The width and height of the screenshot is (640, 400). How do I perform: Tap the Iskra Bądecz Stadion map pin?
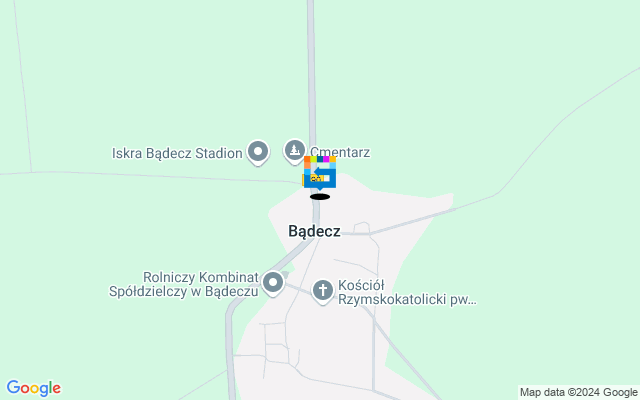tap(258, 153)
